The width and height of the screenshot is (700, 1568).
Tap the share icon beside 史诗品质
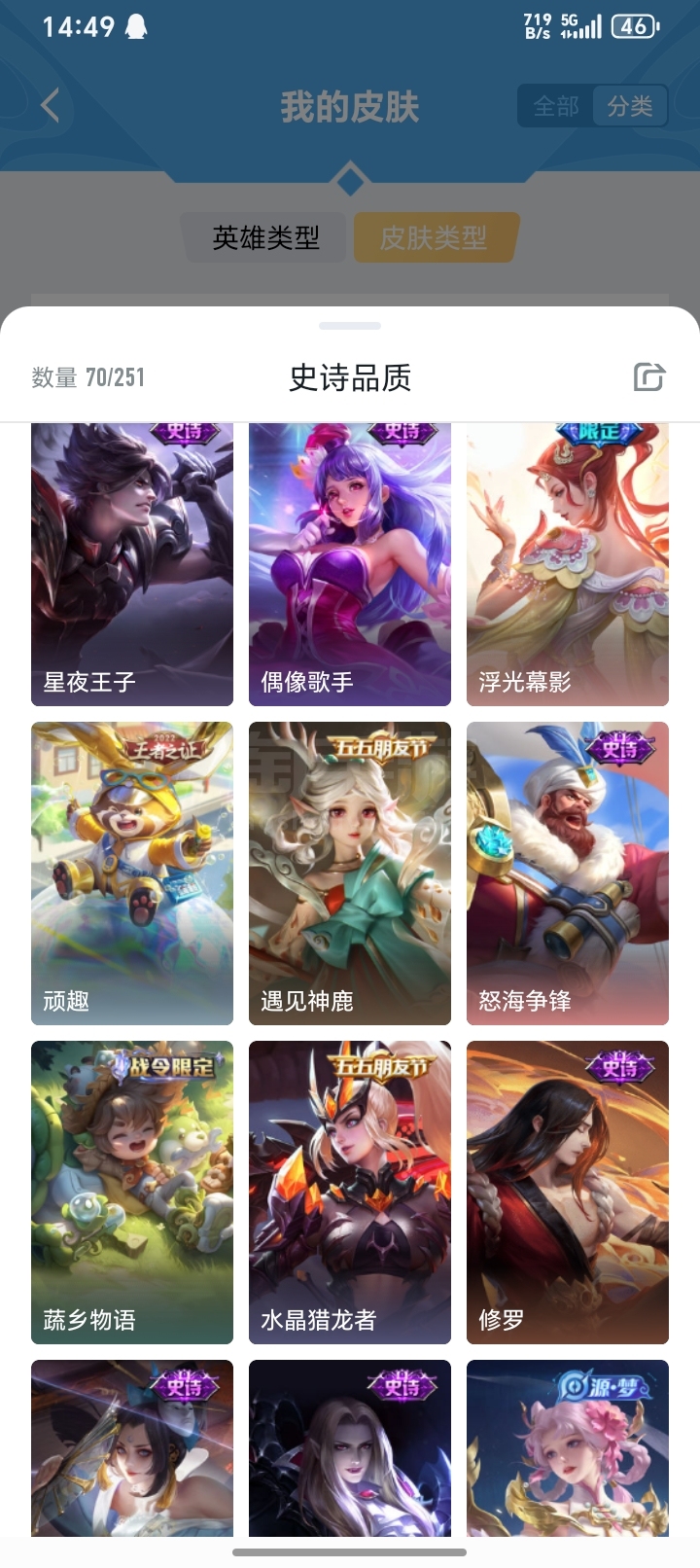(648, 376)
